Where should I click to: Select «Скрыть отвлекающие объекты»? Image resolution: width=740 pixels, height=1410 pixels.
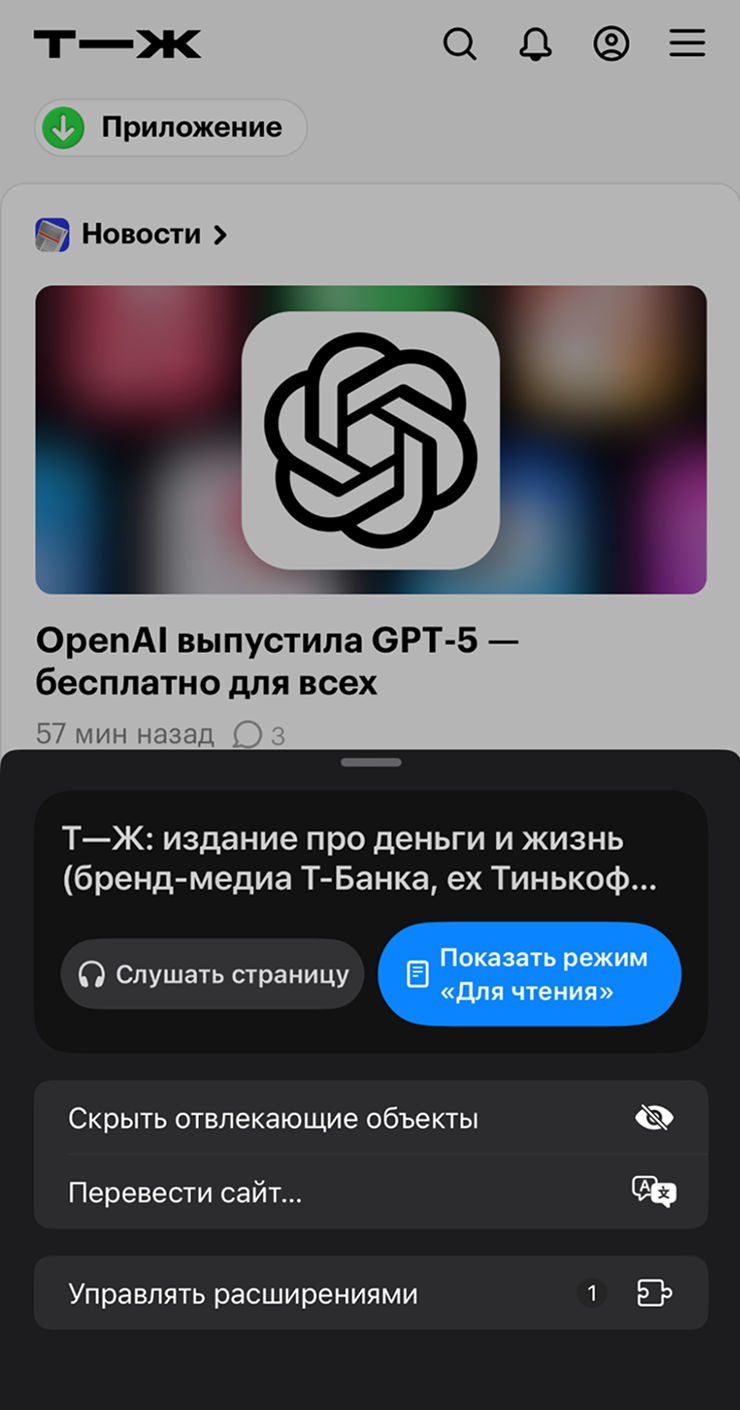tap(370, 1118)
